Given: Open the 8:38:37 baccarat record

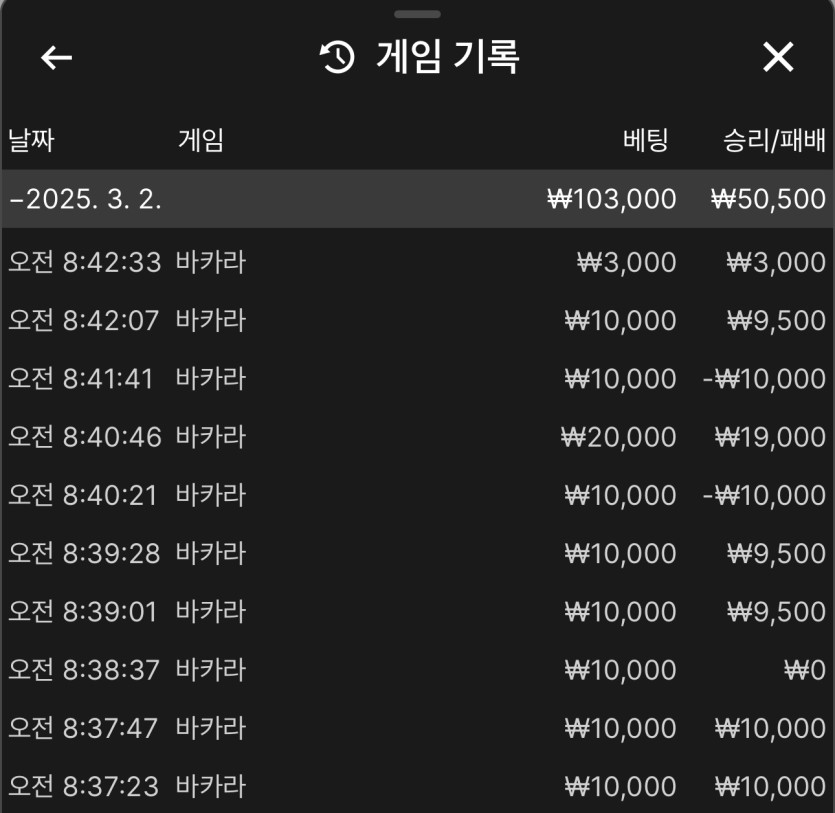Looking at the screenshot, I should tap(417, 669).
